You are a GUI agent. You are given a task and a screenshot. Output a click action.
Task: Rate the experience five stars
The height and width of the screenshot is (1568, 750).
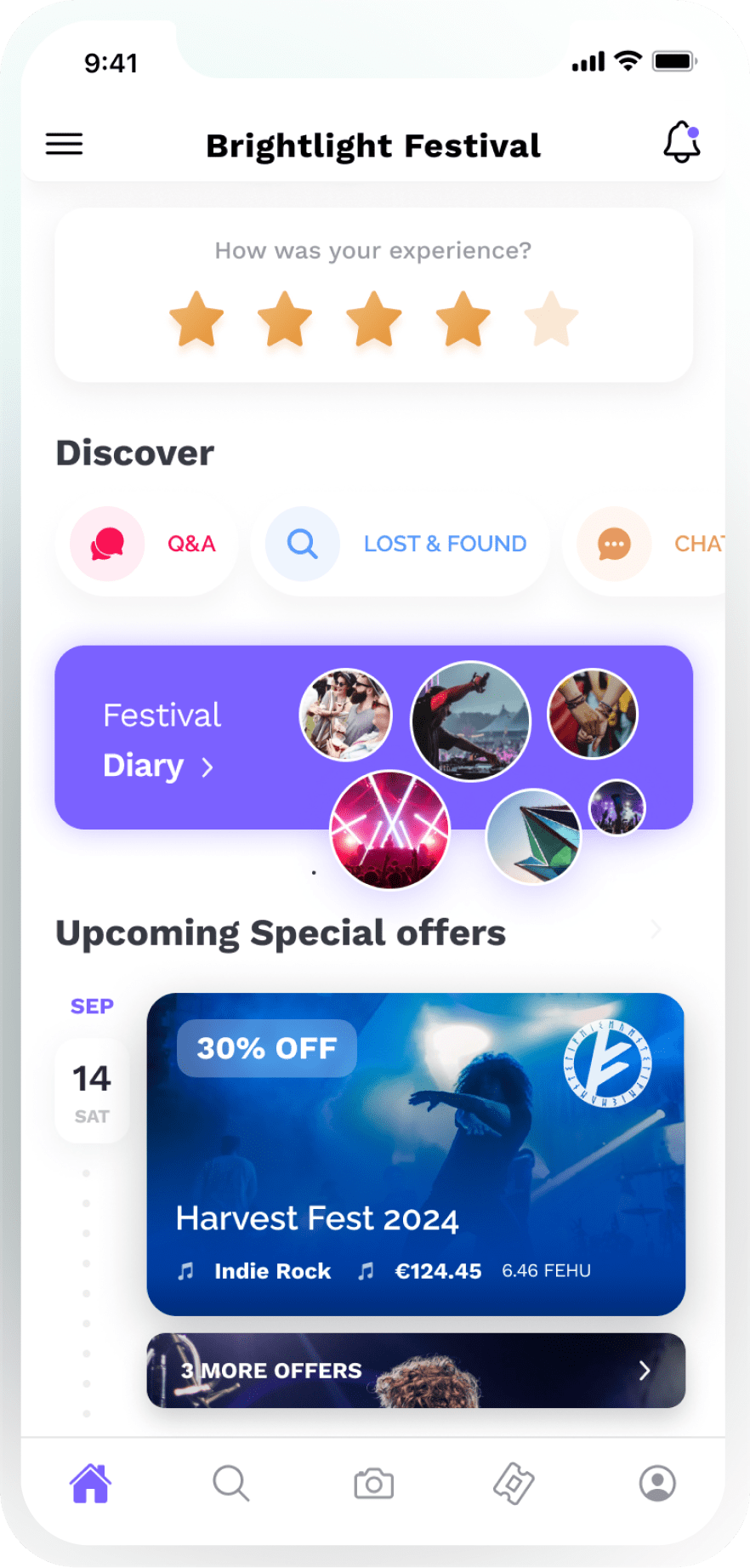click(x=551, y=319)
